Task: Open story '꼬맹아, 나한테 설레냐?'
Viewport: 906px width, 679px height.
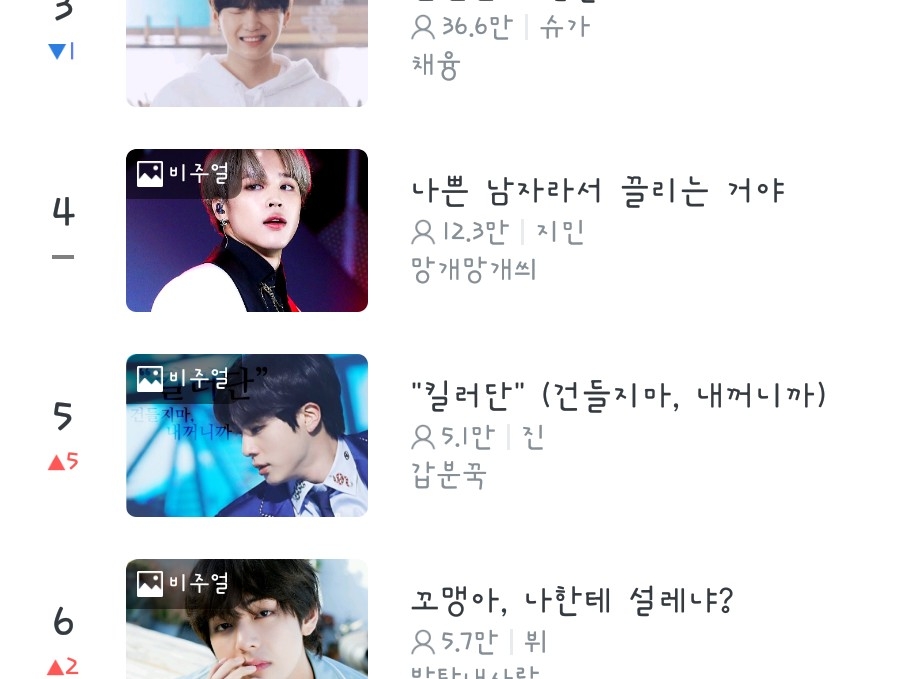Action: pos(571,600)
